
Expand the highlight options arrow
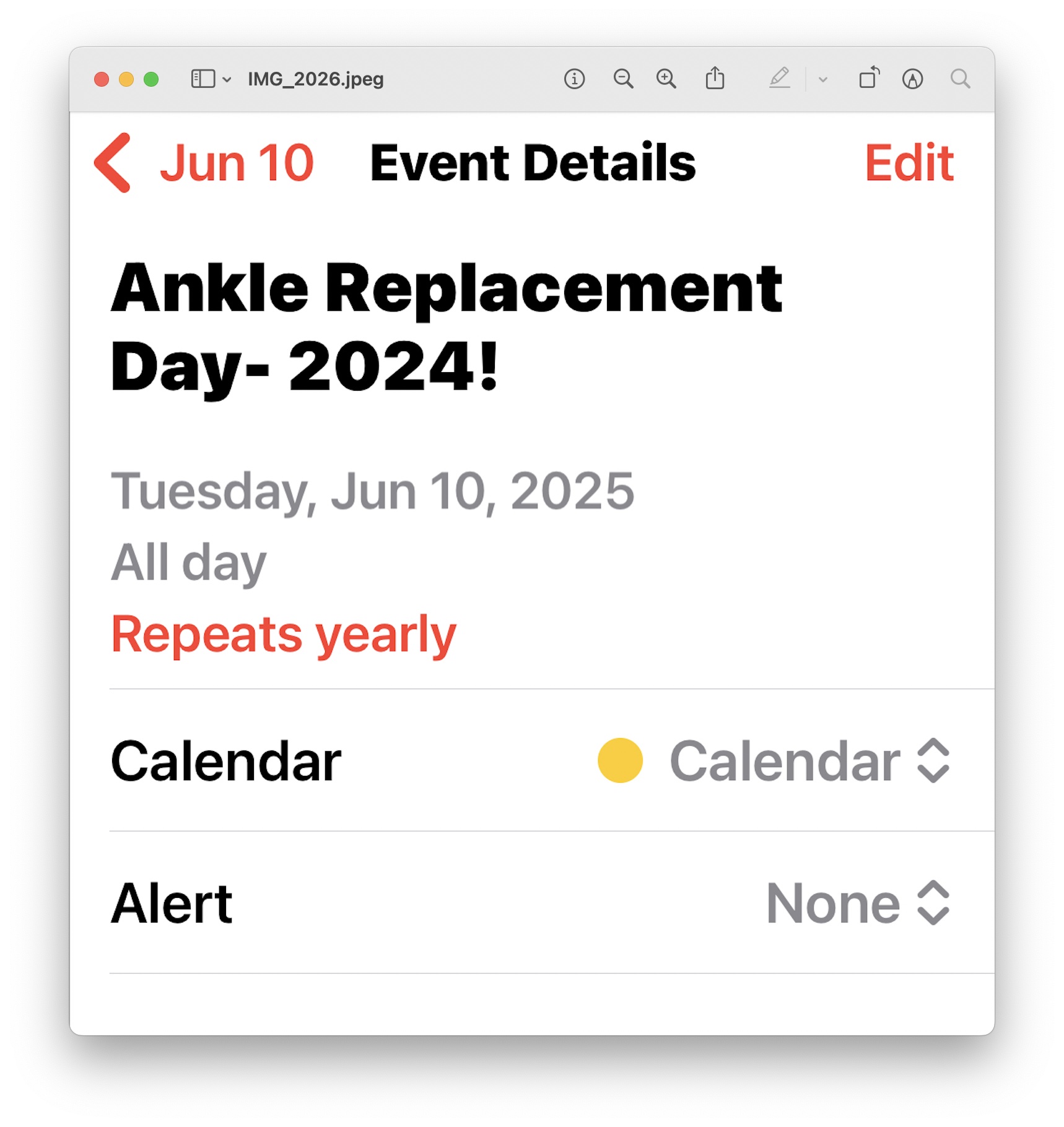(822, 79)
